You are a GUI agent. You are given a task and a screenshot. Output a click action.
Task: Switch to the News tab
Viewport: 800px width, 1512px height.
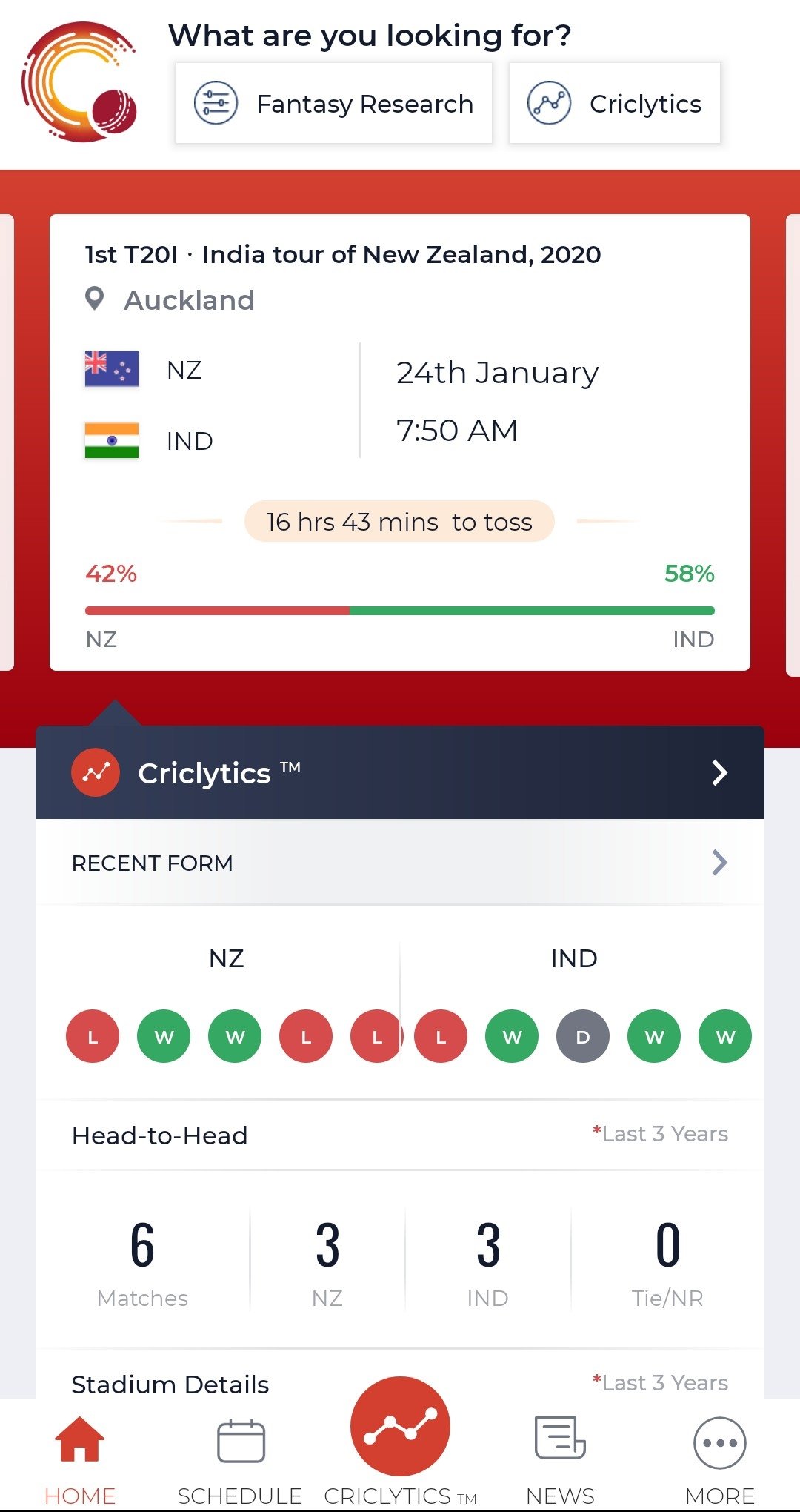coord(560,1457)
